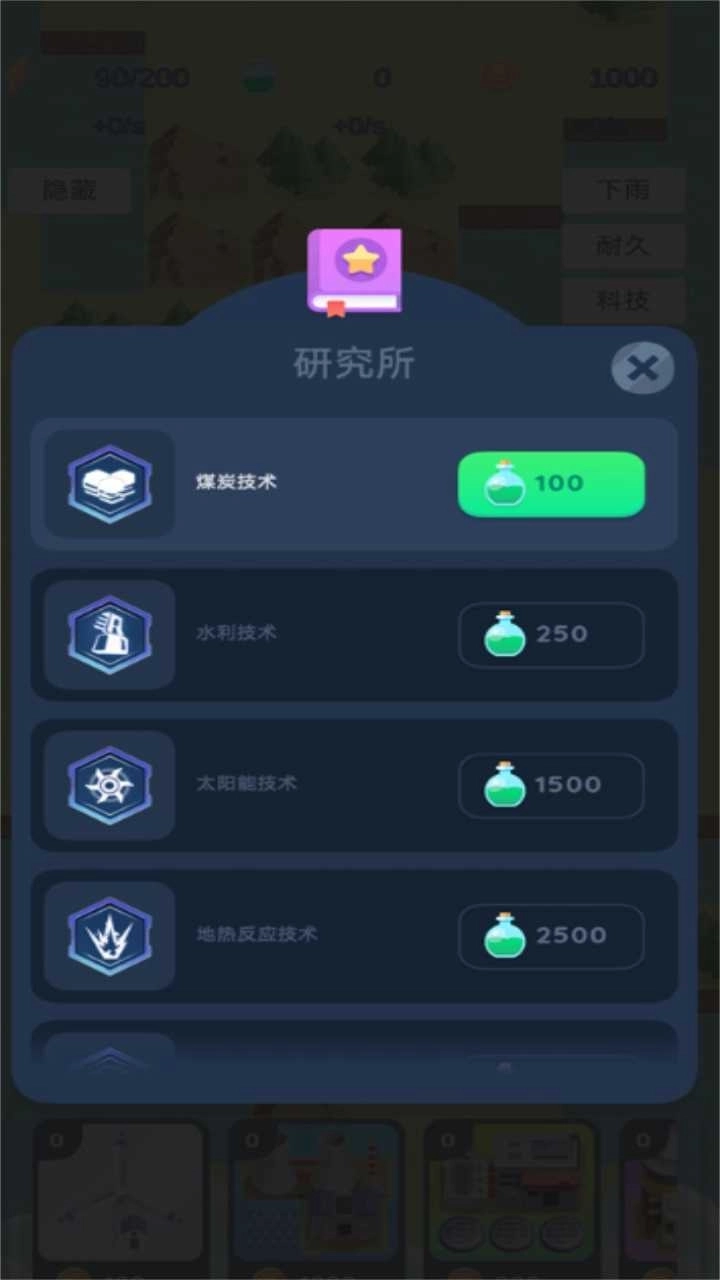The height and width of the screenshot is (1280, 720).
Task: Tap the 1500 cost button for 太阳能技术
Action: [x=551, y=785]
